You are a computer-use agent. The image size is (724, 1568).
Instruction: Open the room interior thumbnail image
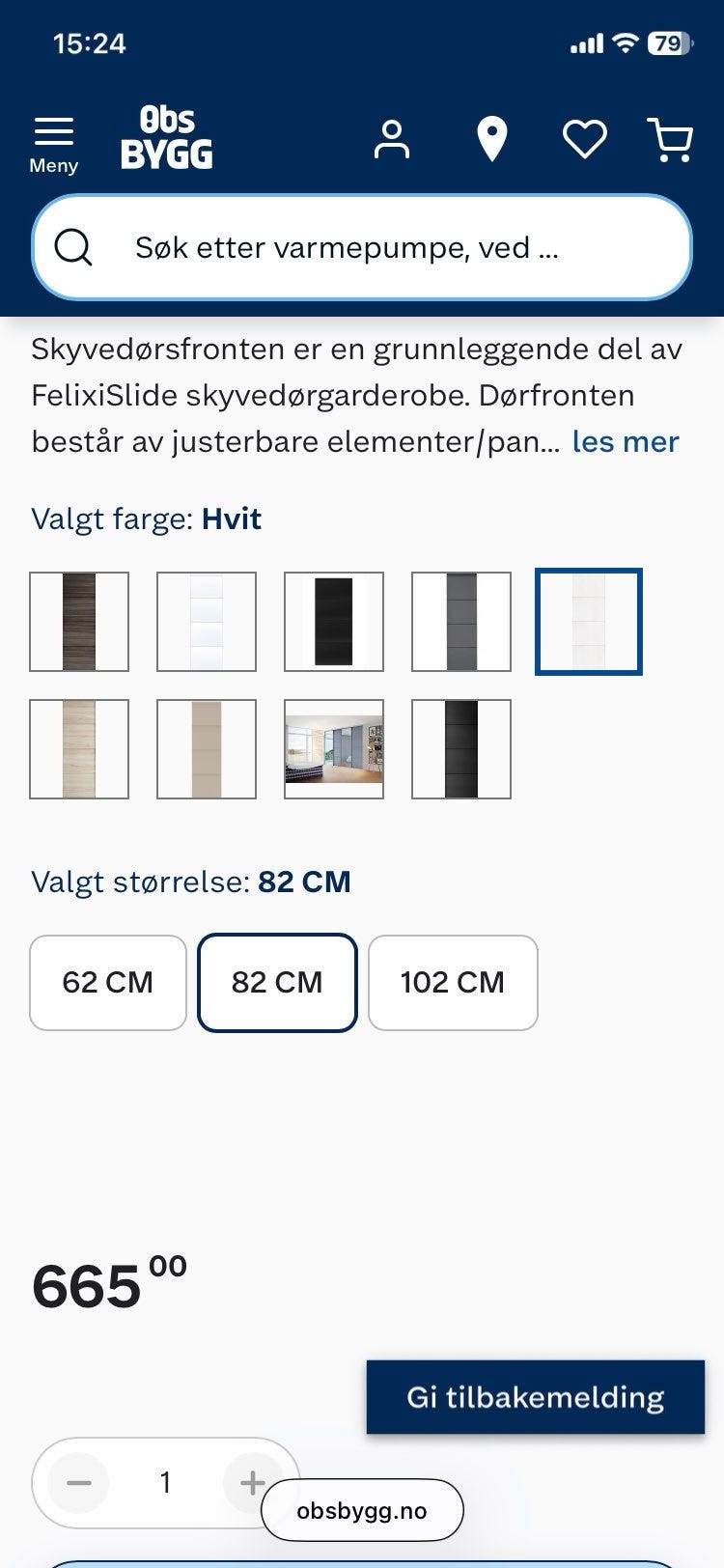334,749
